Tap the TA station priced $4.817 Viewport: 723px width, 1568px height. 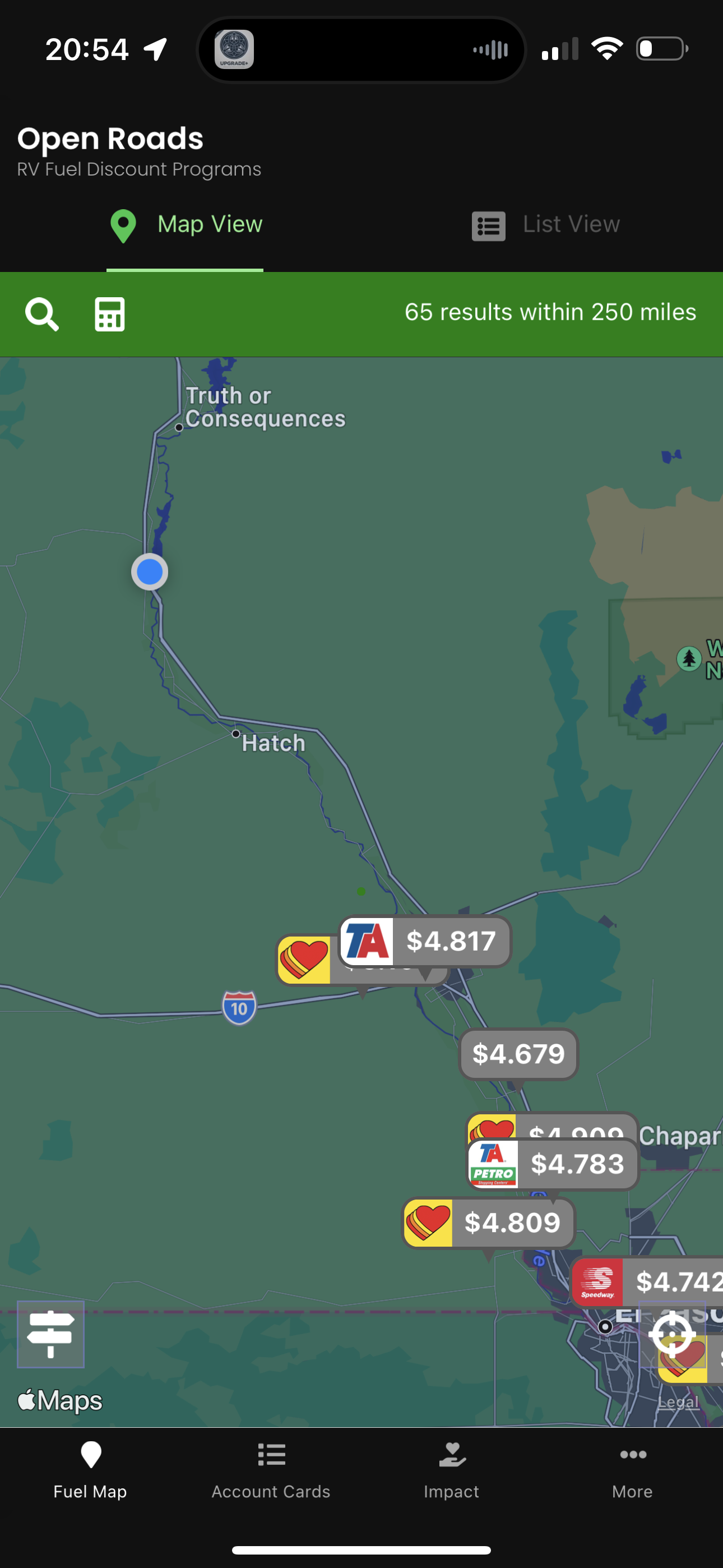425,941
